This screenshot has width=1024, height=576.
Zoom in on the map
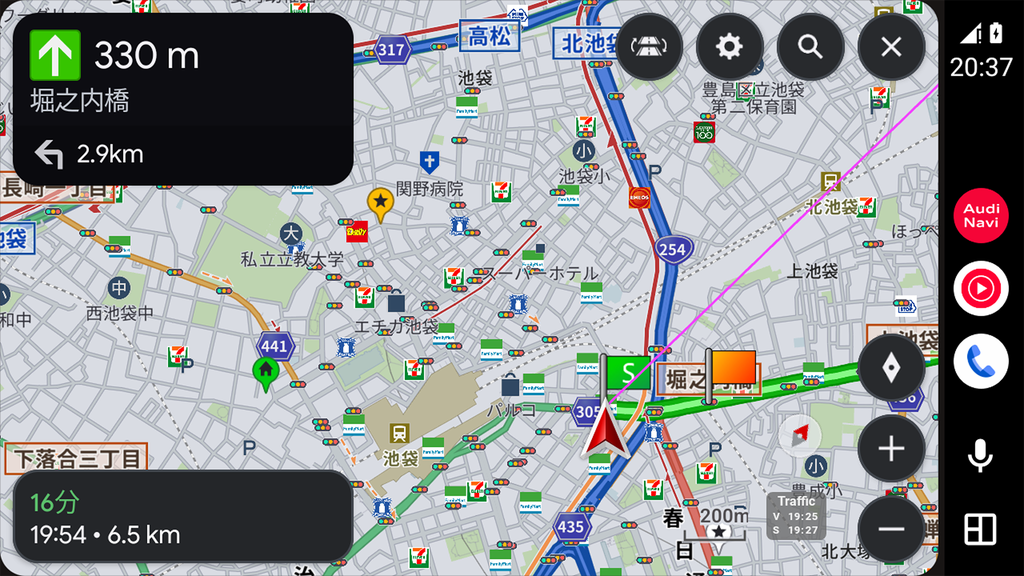coord(891,449)
